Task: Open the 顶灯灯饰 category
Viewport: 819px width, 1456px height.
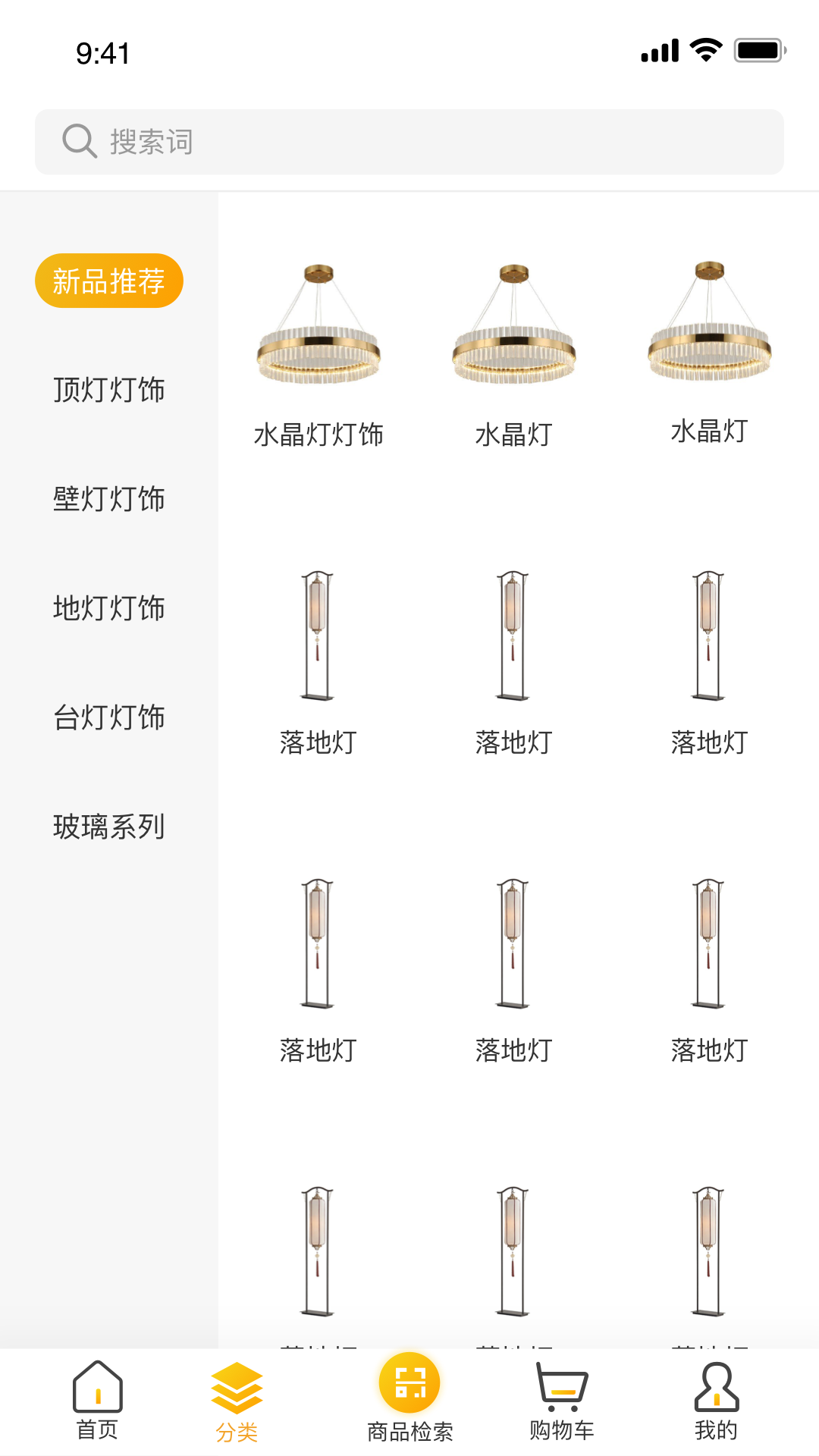Action: pyautogui.click(x=109, y=390)
